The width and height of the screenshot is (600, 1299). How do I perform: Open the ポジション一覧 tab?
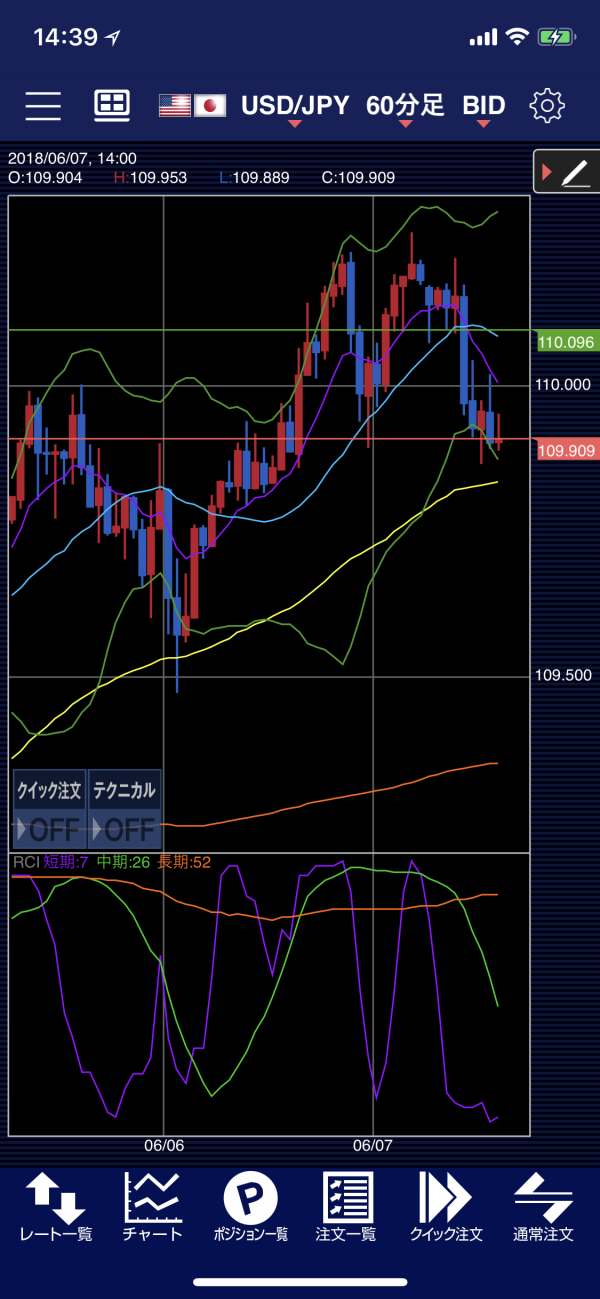pyautogui.click(x=250, y=1207)
